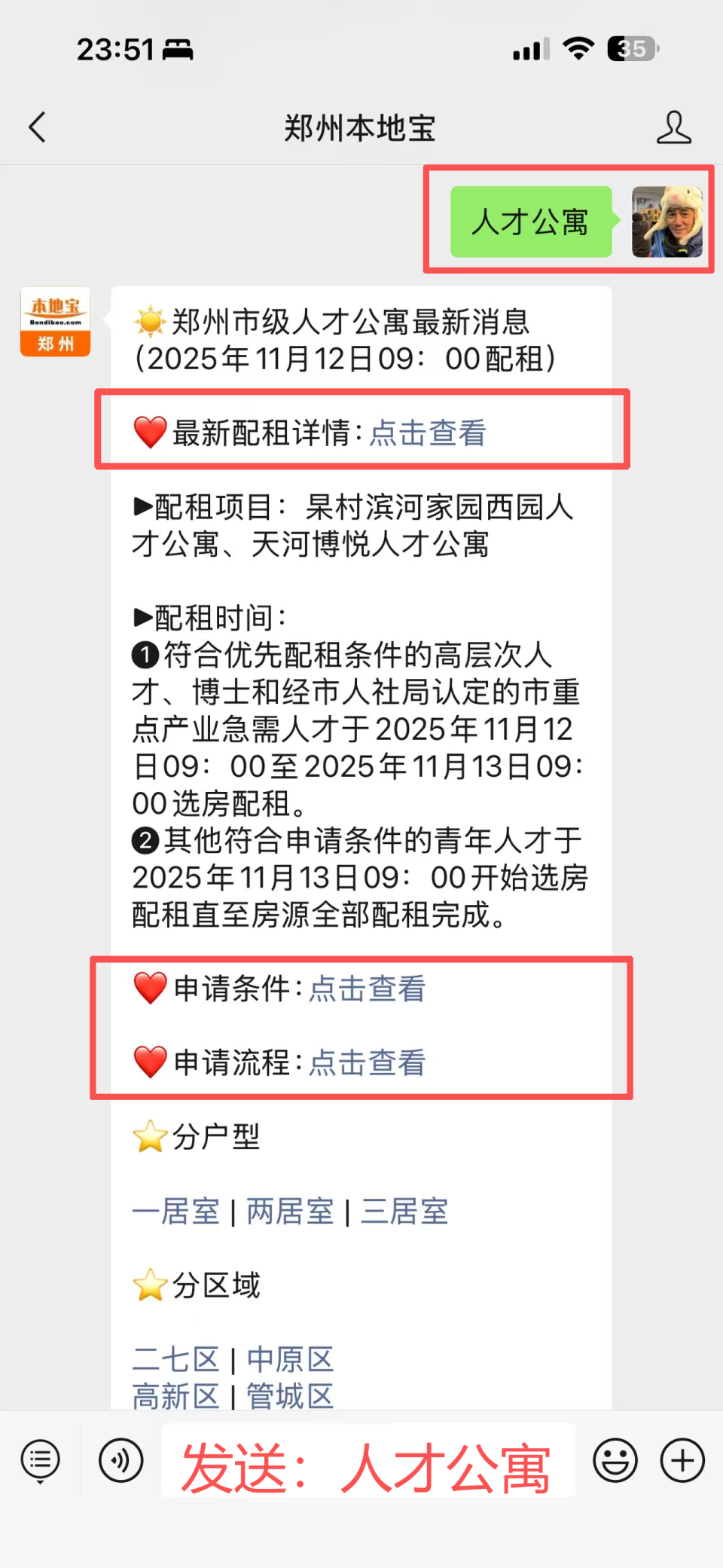
Task: Open the keyboard menu icon at bottom left
Action: [x=39, y=1460]
